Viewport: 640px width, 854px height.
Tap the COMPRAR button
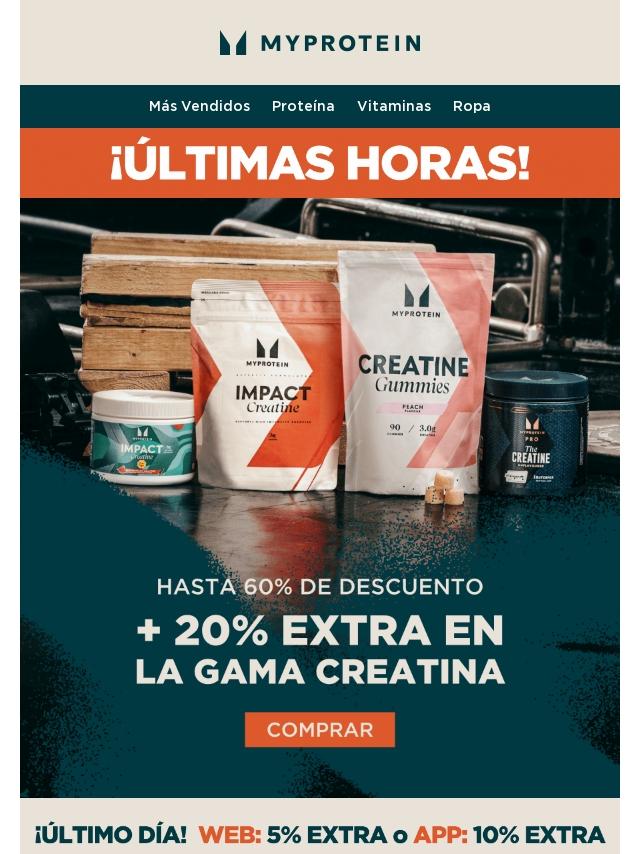(320, 730)
